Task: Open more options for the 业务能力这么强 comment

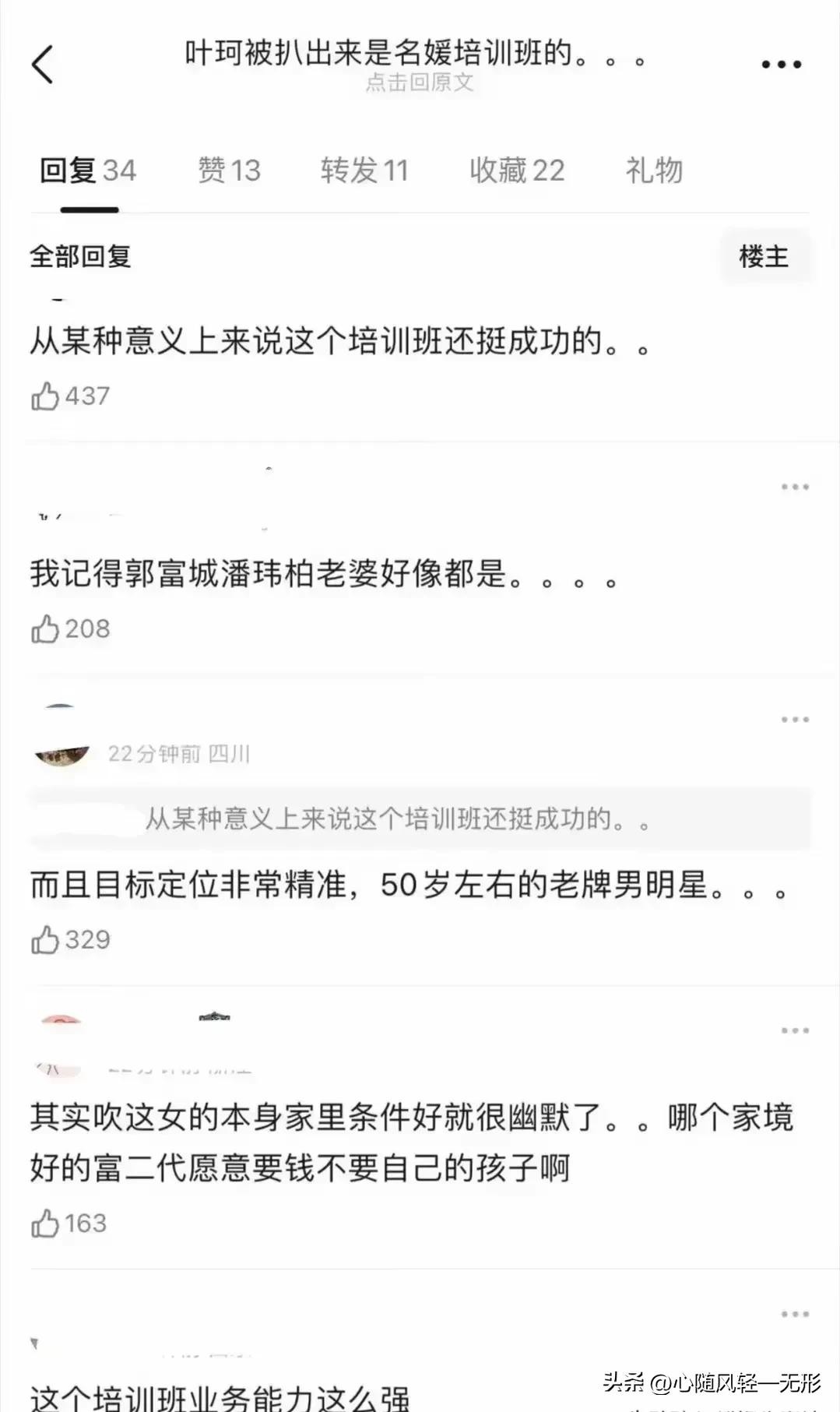Action: (795, 1314)
